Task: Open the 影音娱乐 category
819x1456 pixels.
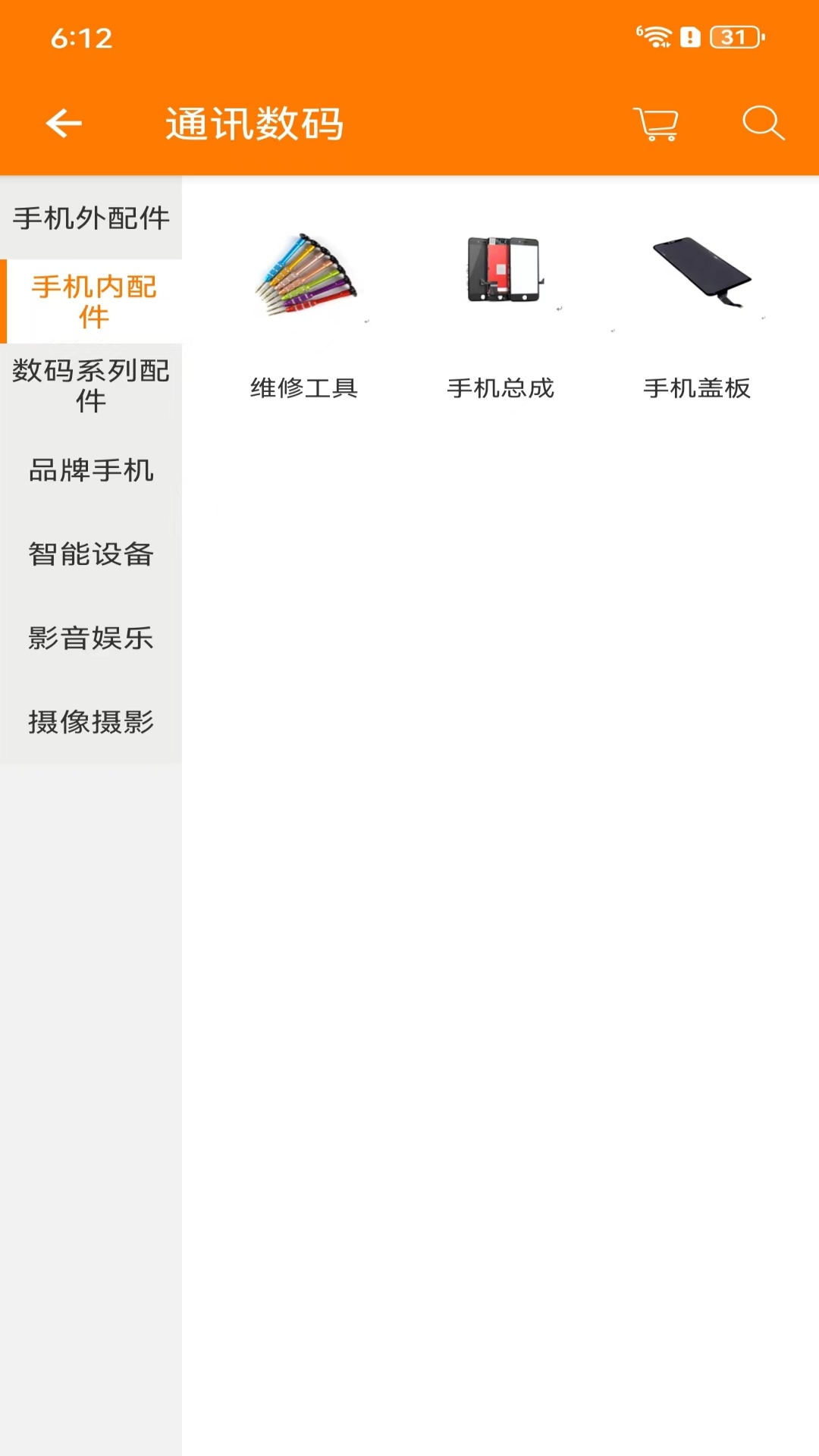Action: [x=91, y=639]
